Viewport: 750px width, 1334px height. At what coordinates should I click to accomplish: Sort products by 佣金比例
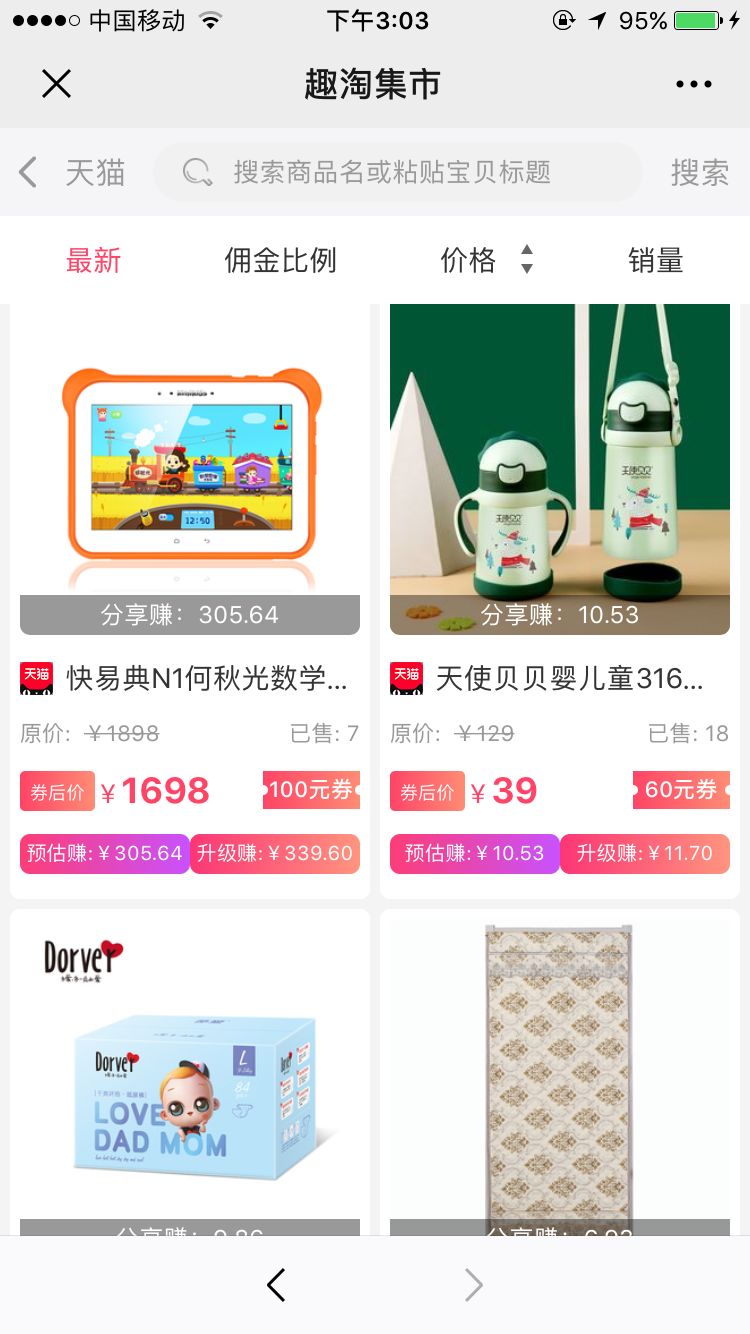click(280, 261)
